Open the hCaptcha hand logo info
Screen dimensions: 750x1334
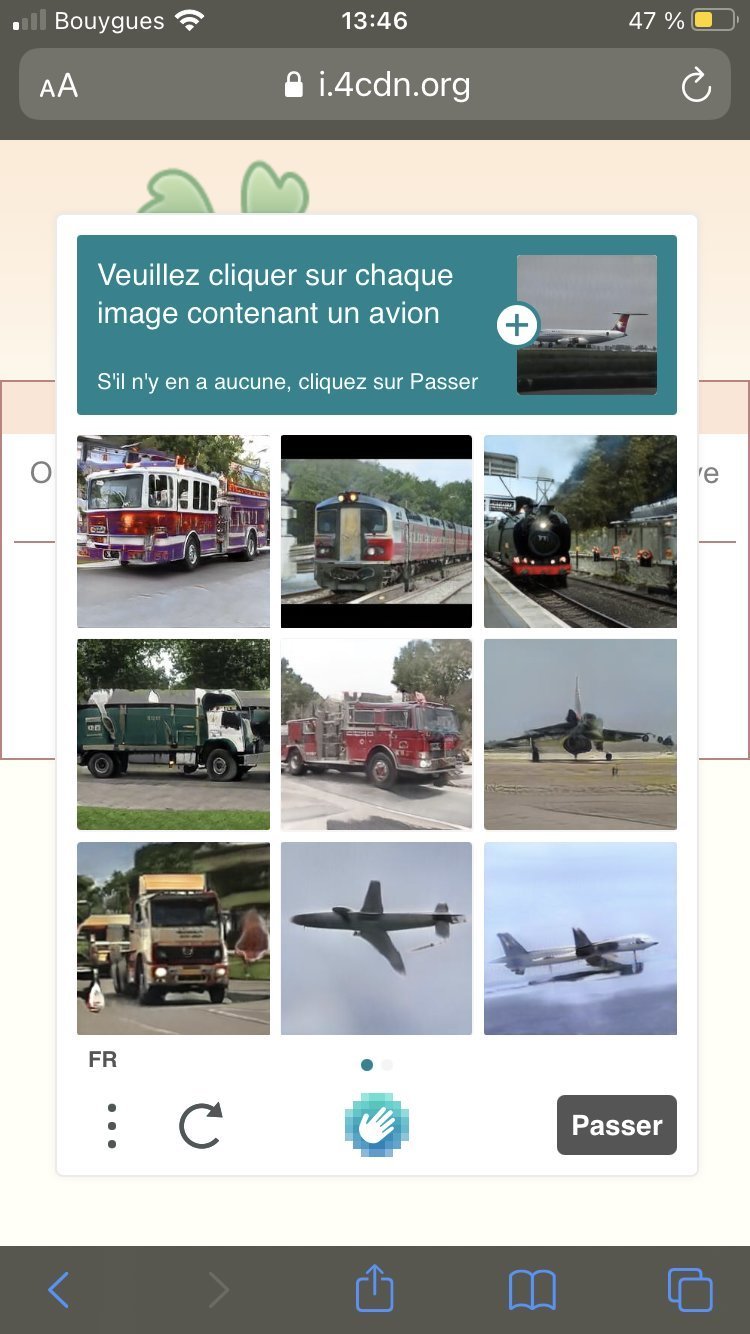pos(377,1125)
